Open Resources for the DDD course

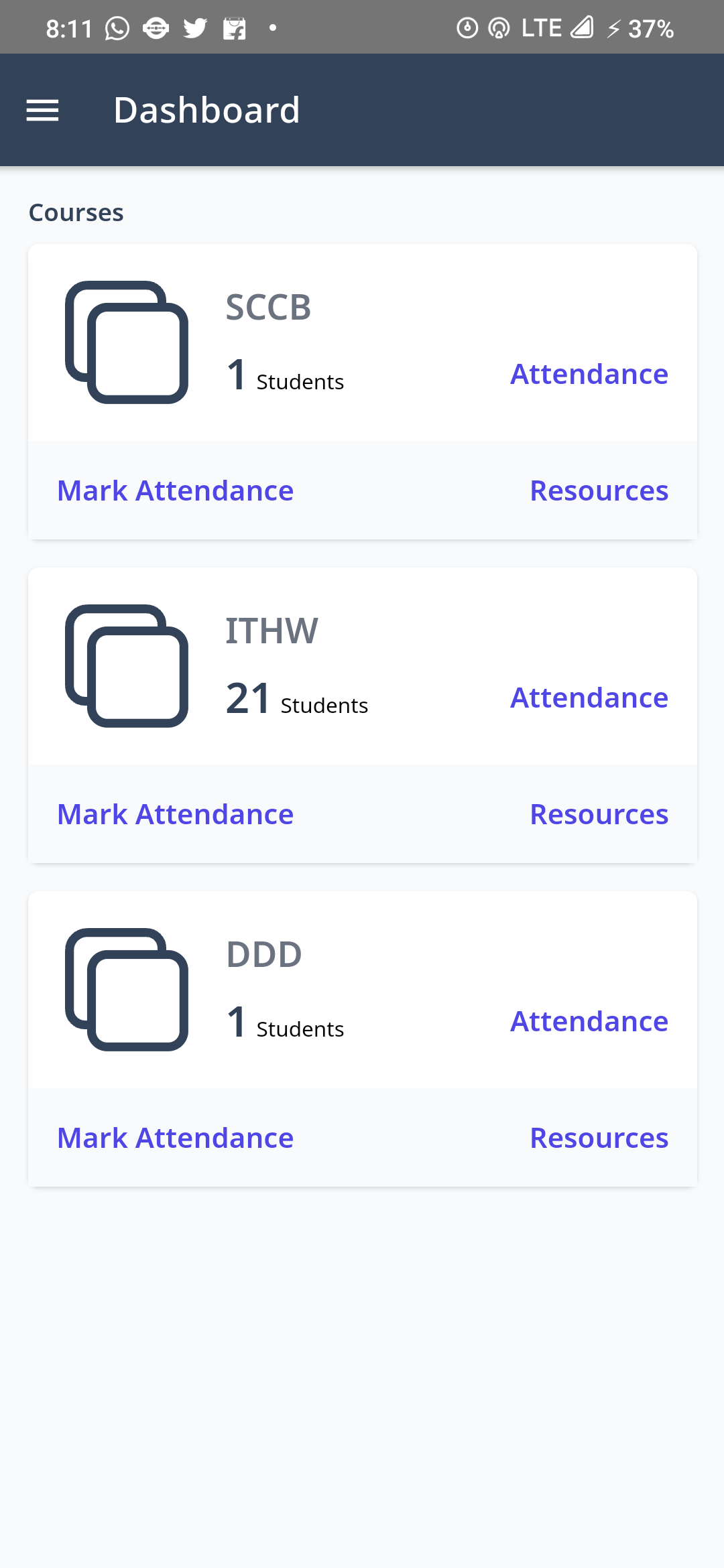pyautogui.click(x=599, y=1138)
